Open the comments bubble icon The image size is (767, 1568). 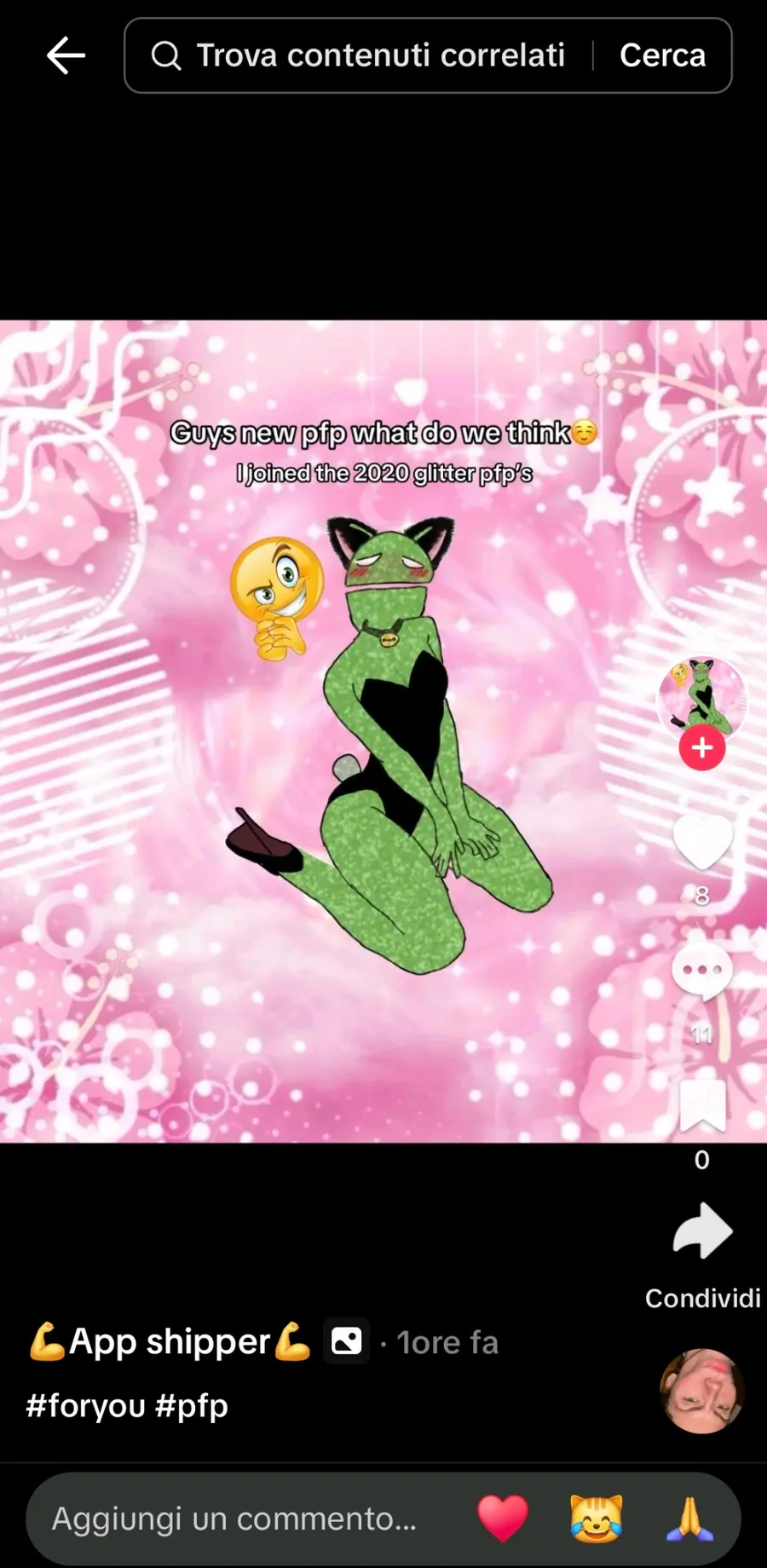[701, 971]
